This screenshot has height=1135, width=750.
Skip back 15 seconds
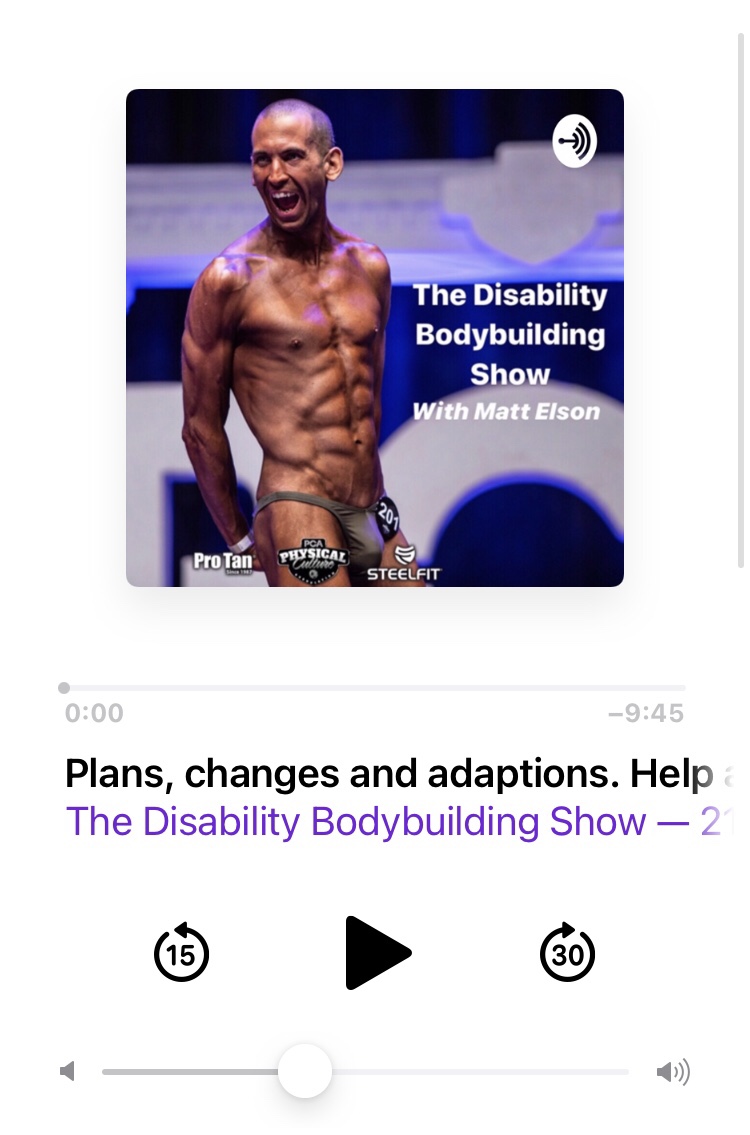click(181, 953)
